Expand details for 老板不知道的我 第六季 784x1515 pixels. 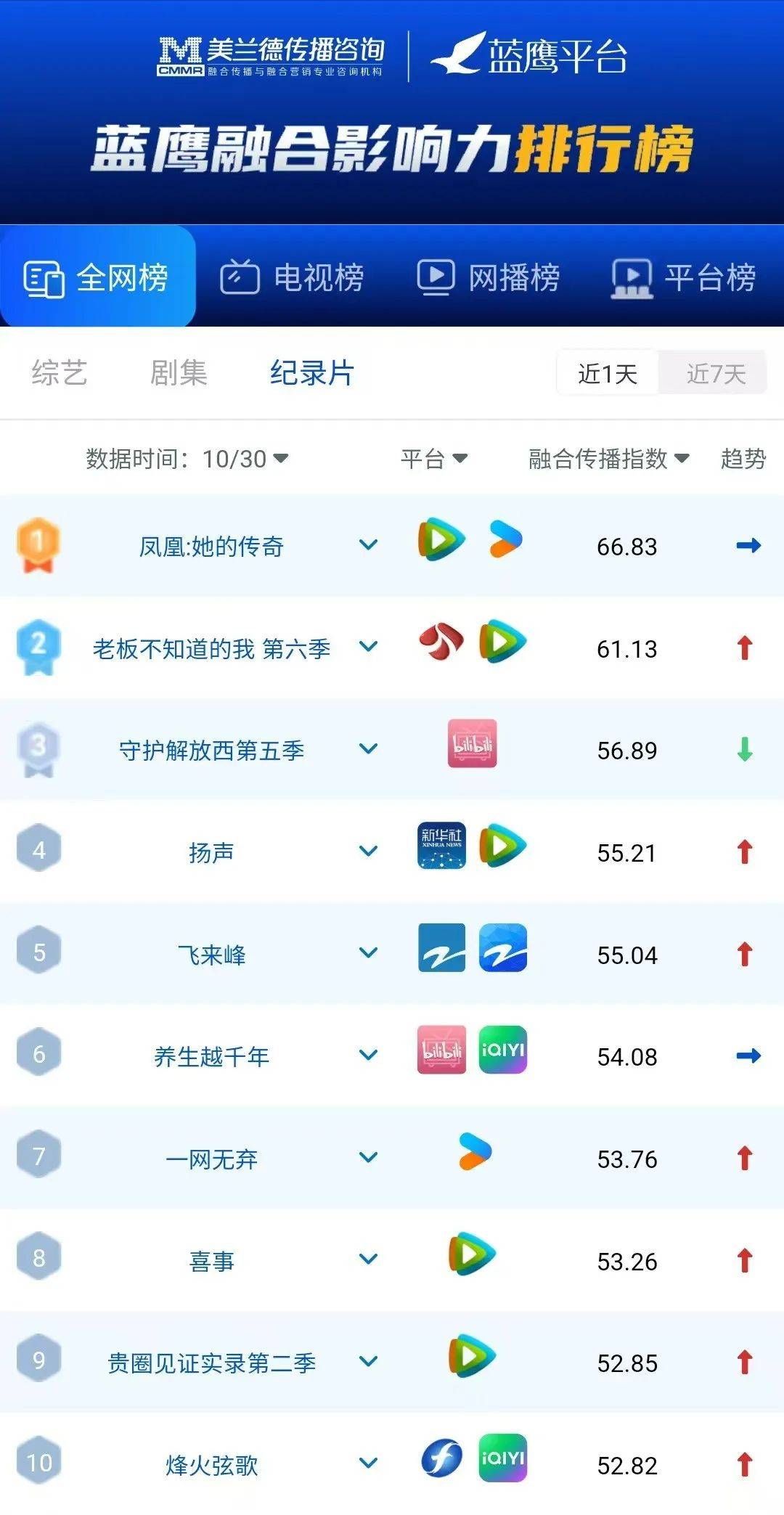click(x=369, y=647)
